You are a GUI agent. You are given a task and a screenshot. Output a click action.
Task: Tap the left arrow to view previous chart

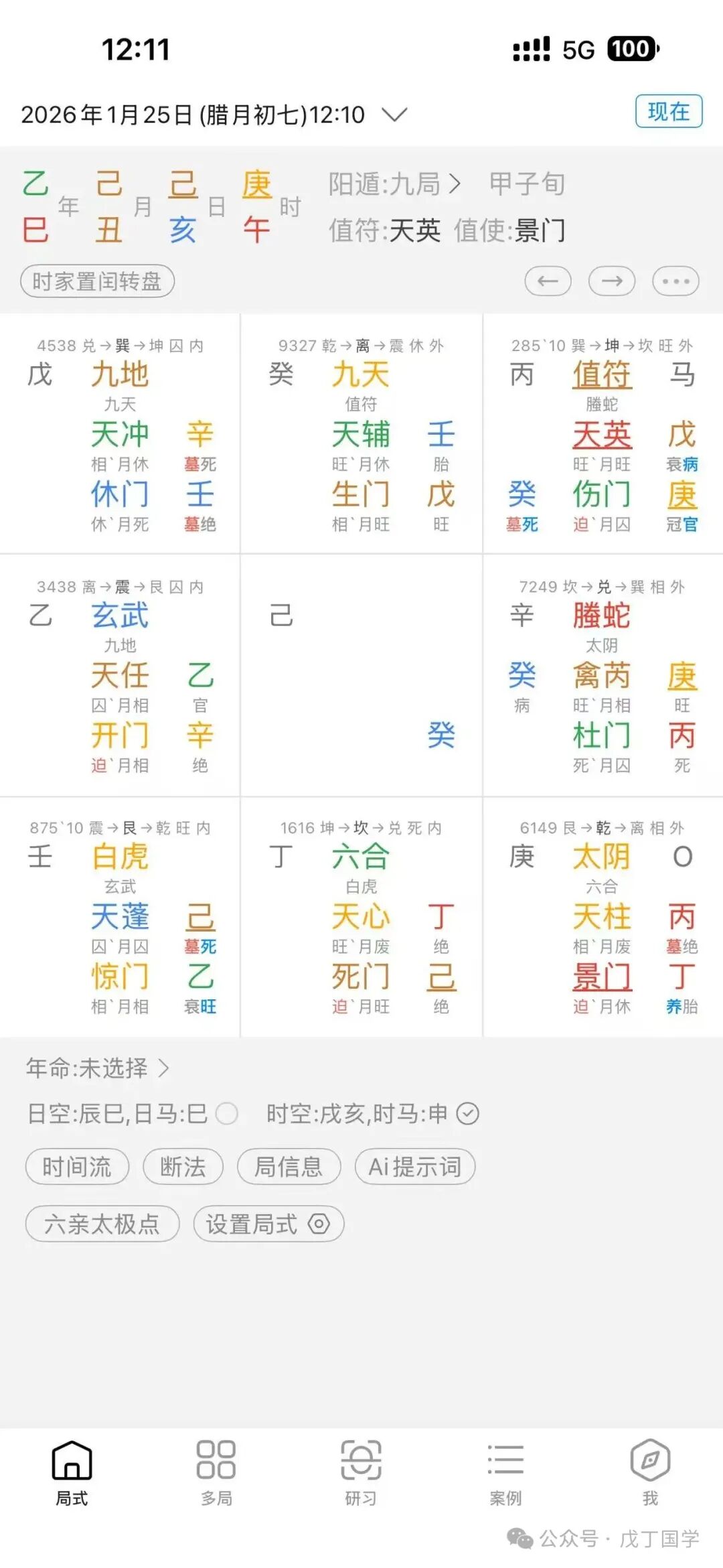[549, 282]
